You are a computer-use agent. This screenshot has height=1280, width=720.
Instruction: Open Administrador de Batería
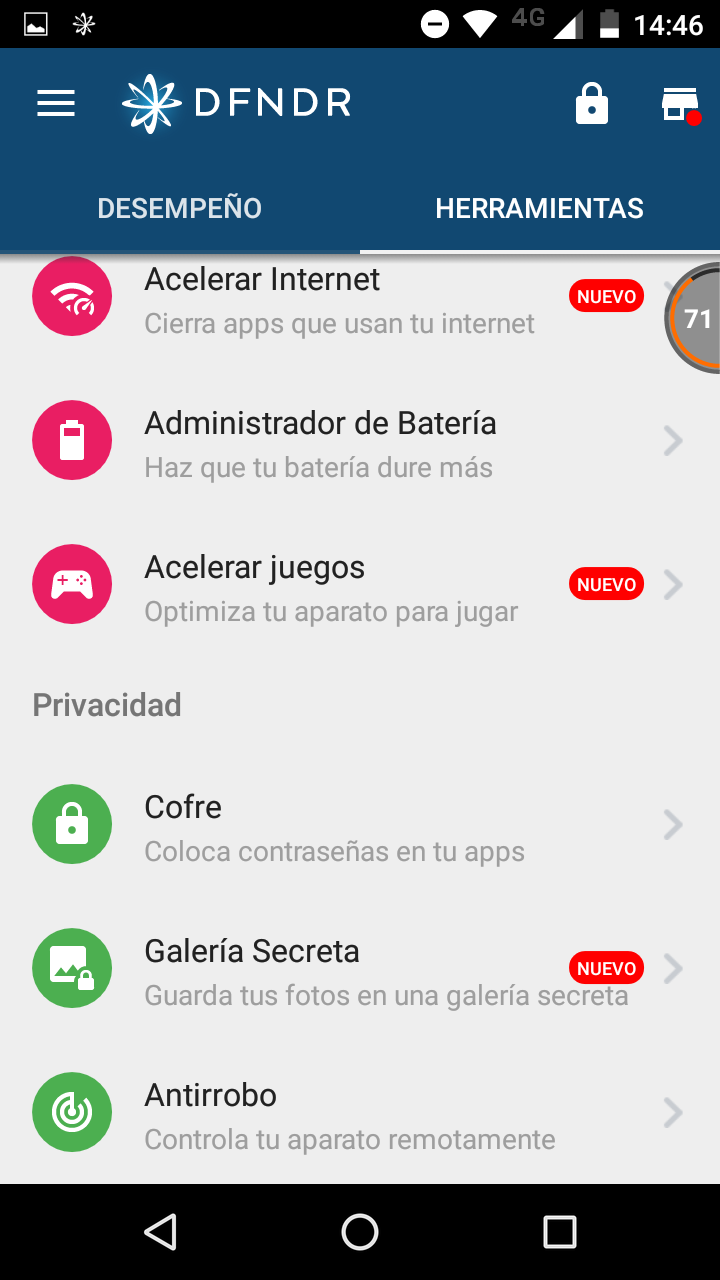coord(340,443)
